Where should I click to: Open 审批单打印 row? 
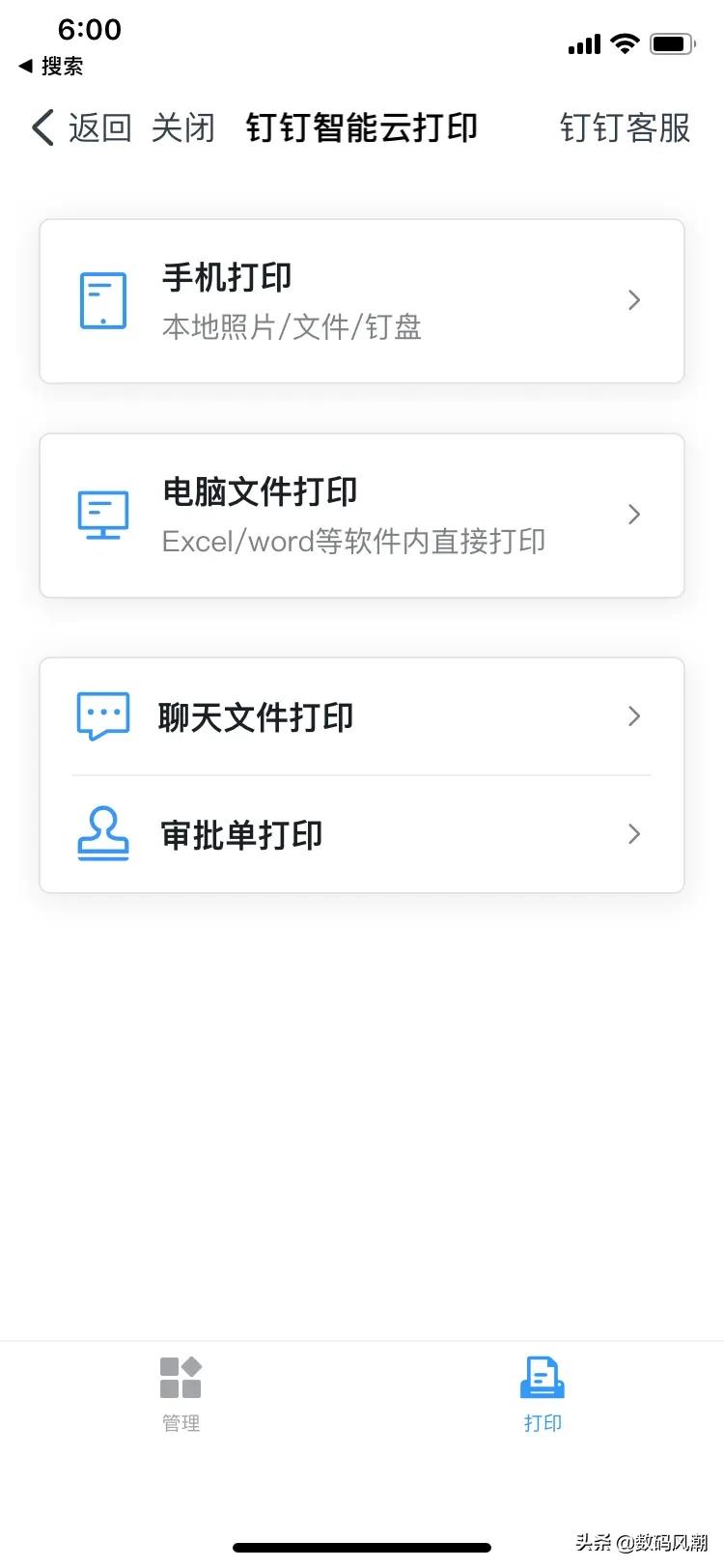pos(362,835)
